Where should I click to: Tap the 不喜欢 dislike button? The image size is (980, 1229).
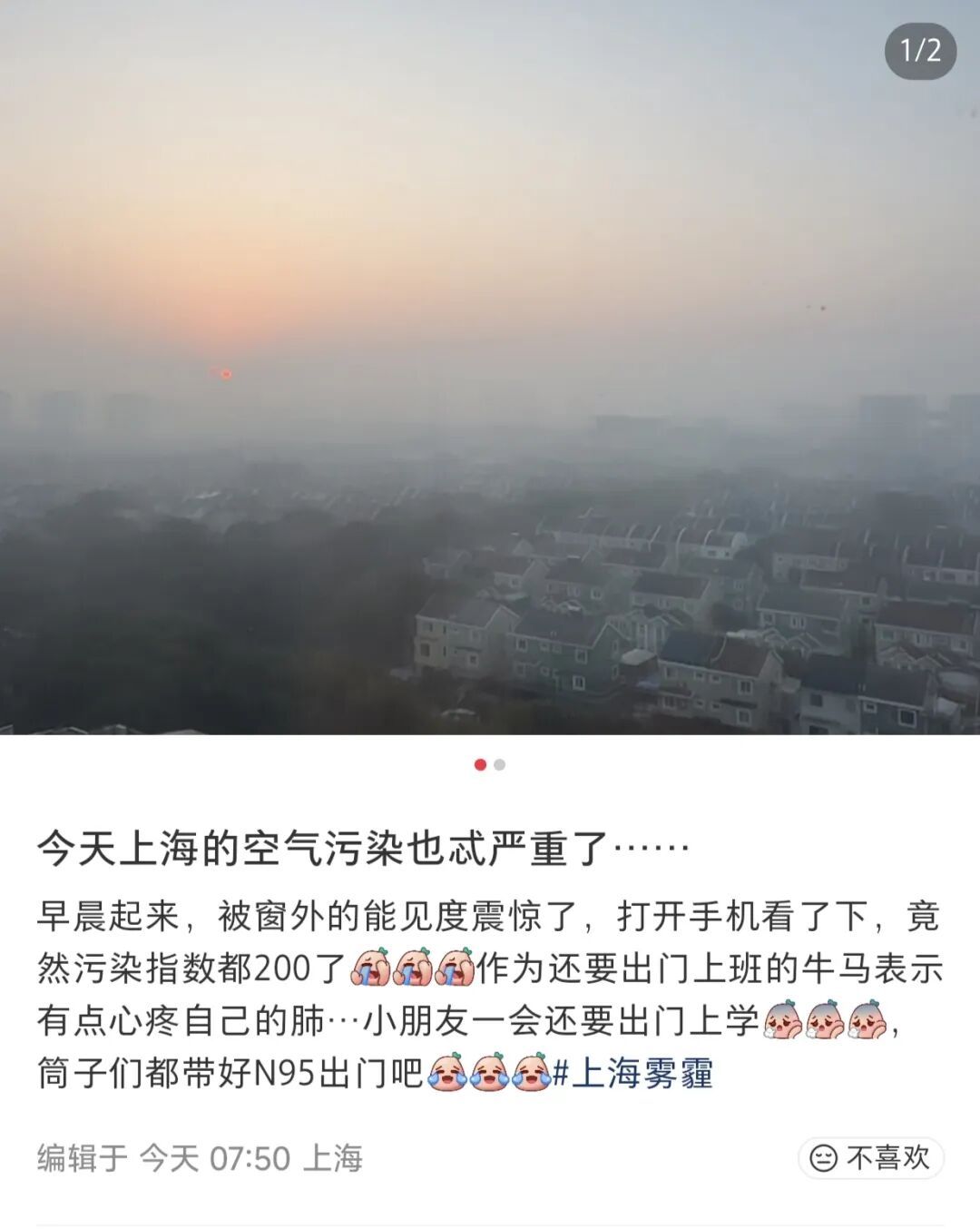coord(870,1158)
